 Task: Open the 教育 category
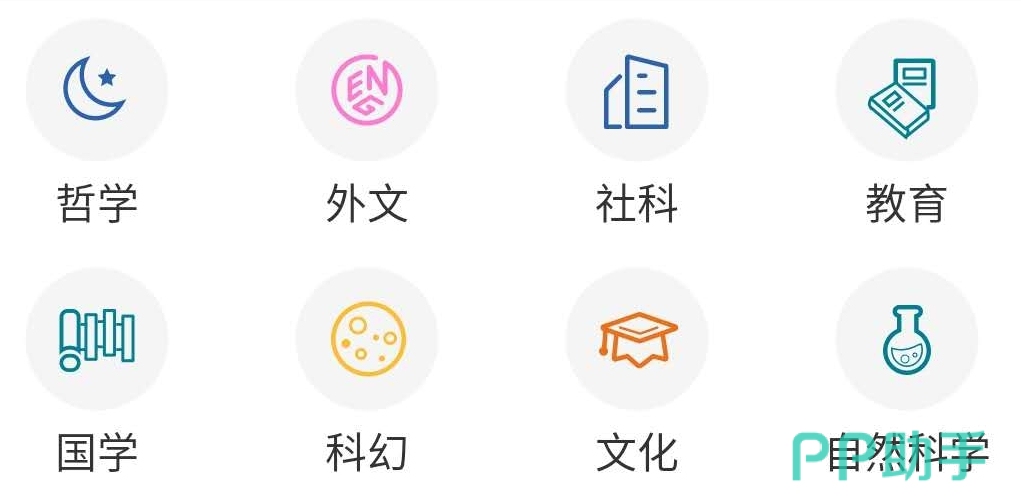(906, 91)
